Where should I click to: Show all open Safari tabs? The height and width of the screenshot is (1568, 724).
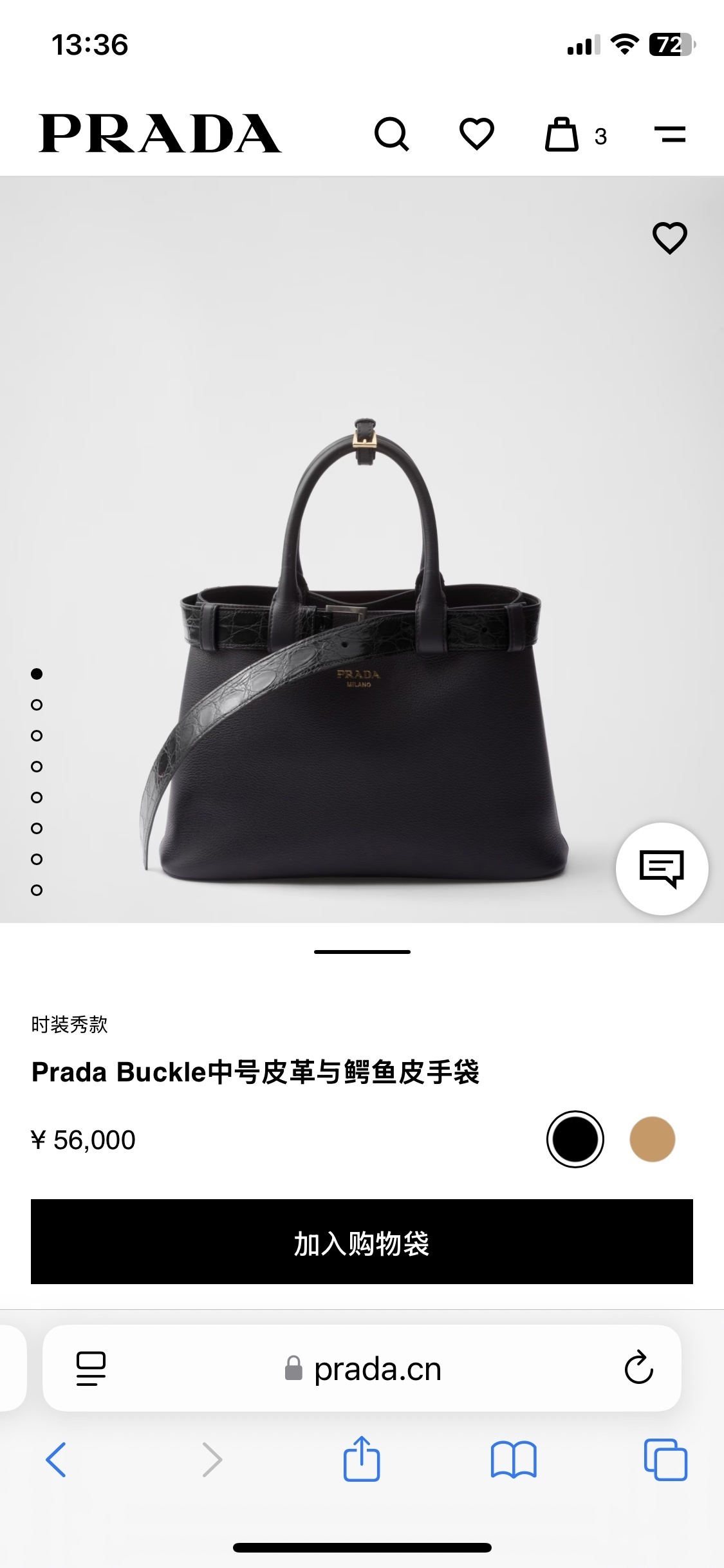[665, 1459]
